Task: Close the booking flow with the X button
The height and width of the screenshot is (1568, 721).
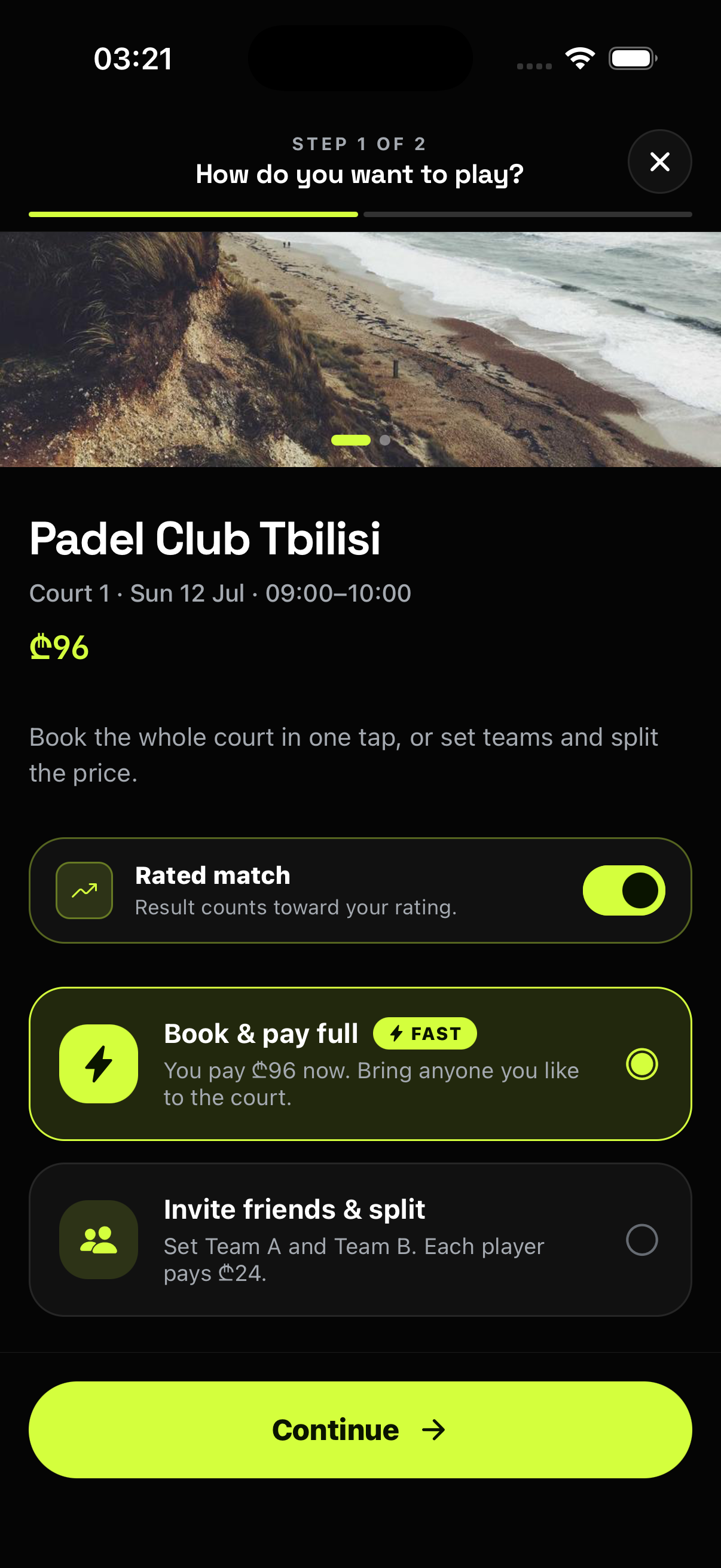Action: tap(659, 162)
